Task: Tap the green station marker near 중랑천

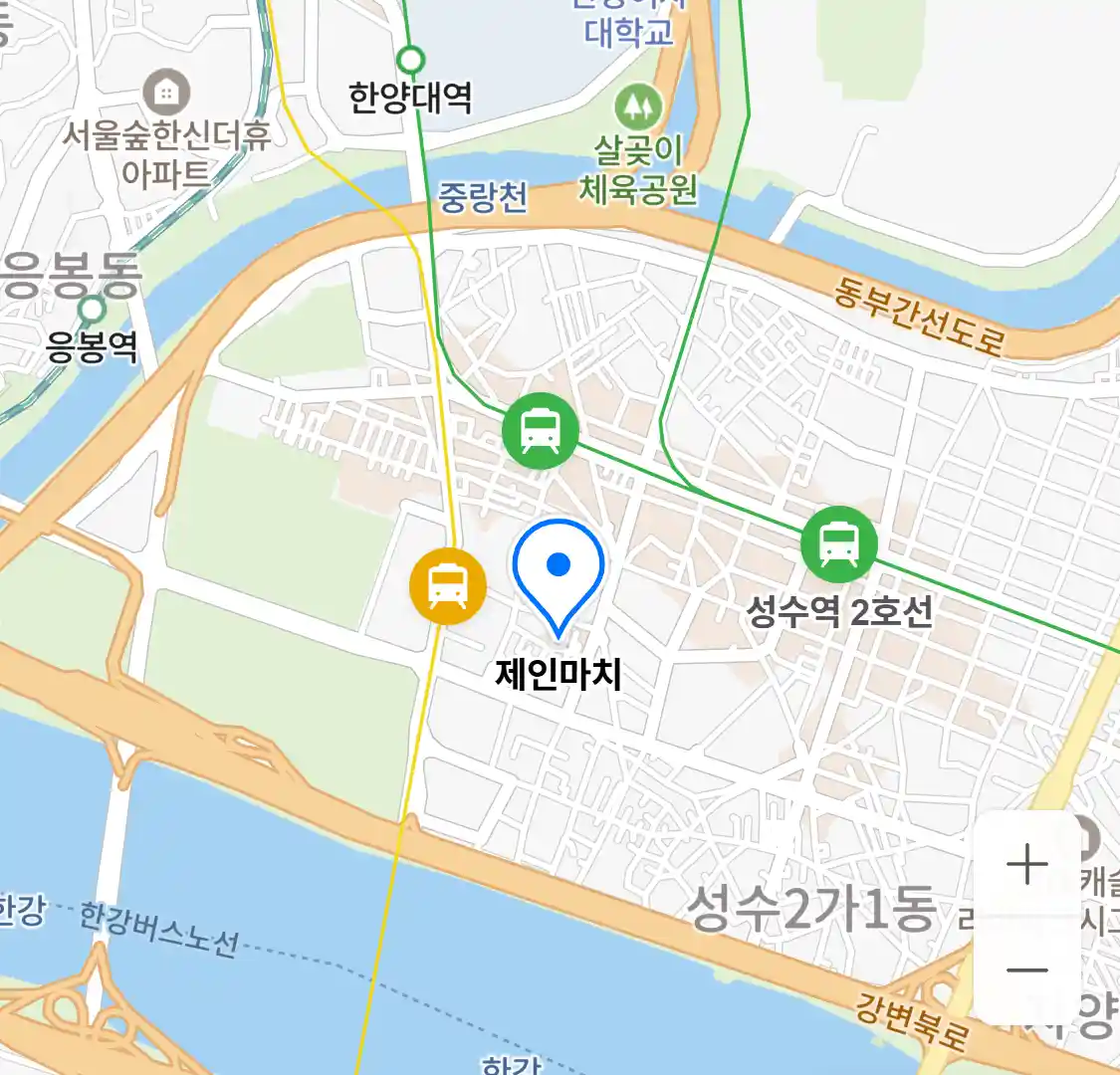Action: [540, 431]
